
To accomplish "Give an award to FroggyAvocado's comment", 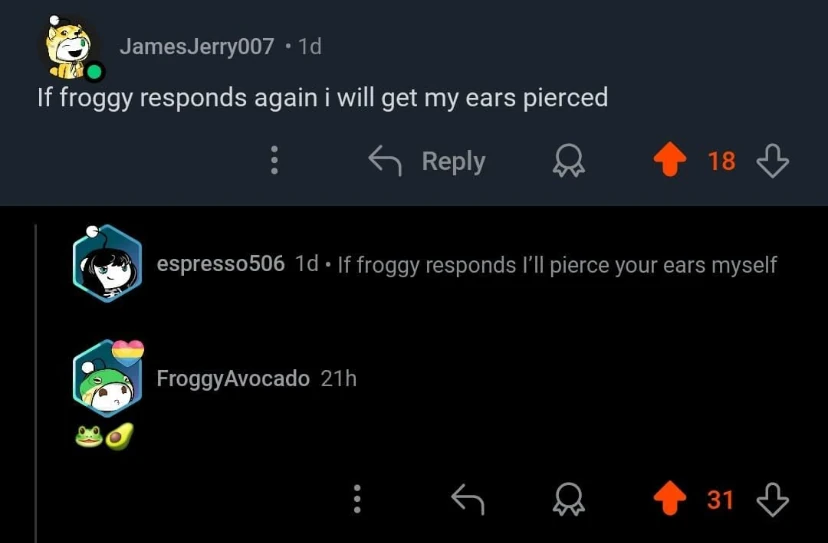I will (x=568, y=499).
